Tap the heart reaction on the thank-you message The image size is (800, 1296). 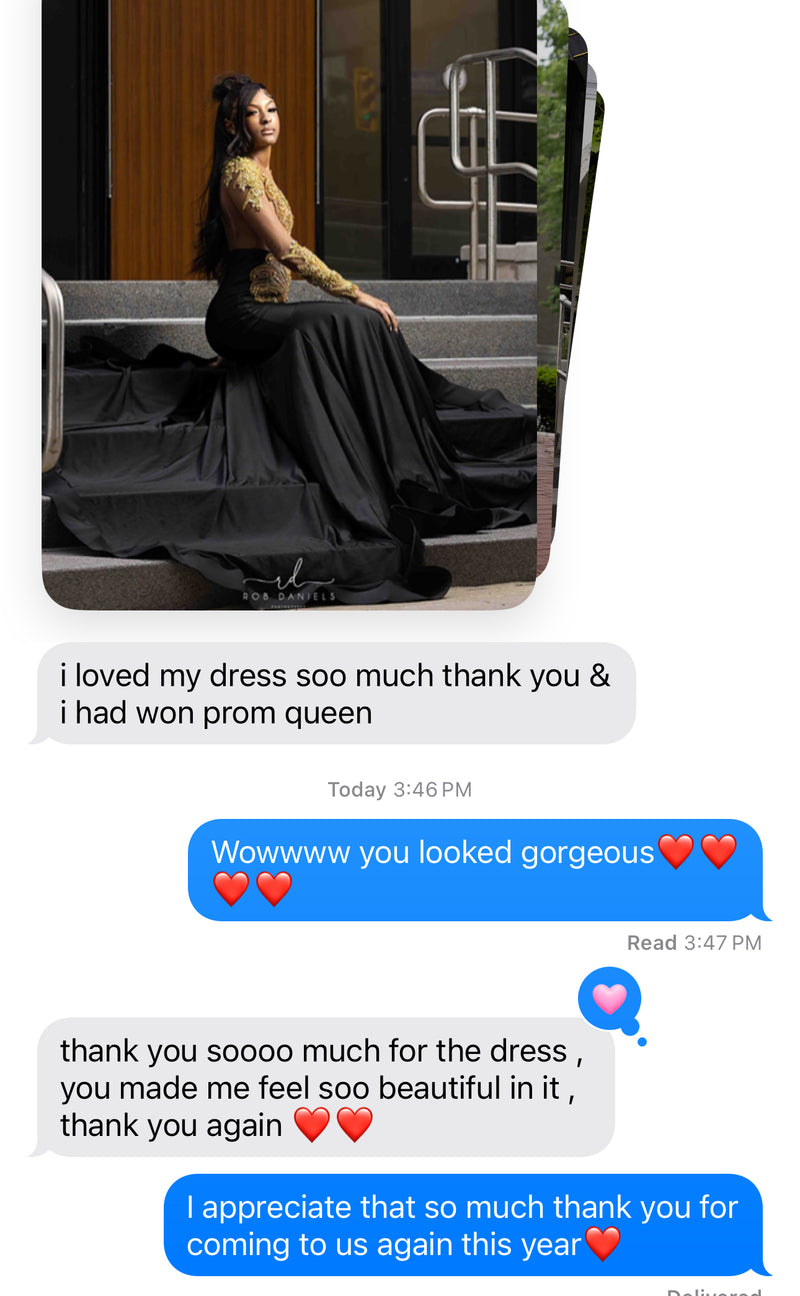click(x=609, y=999)
